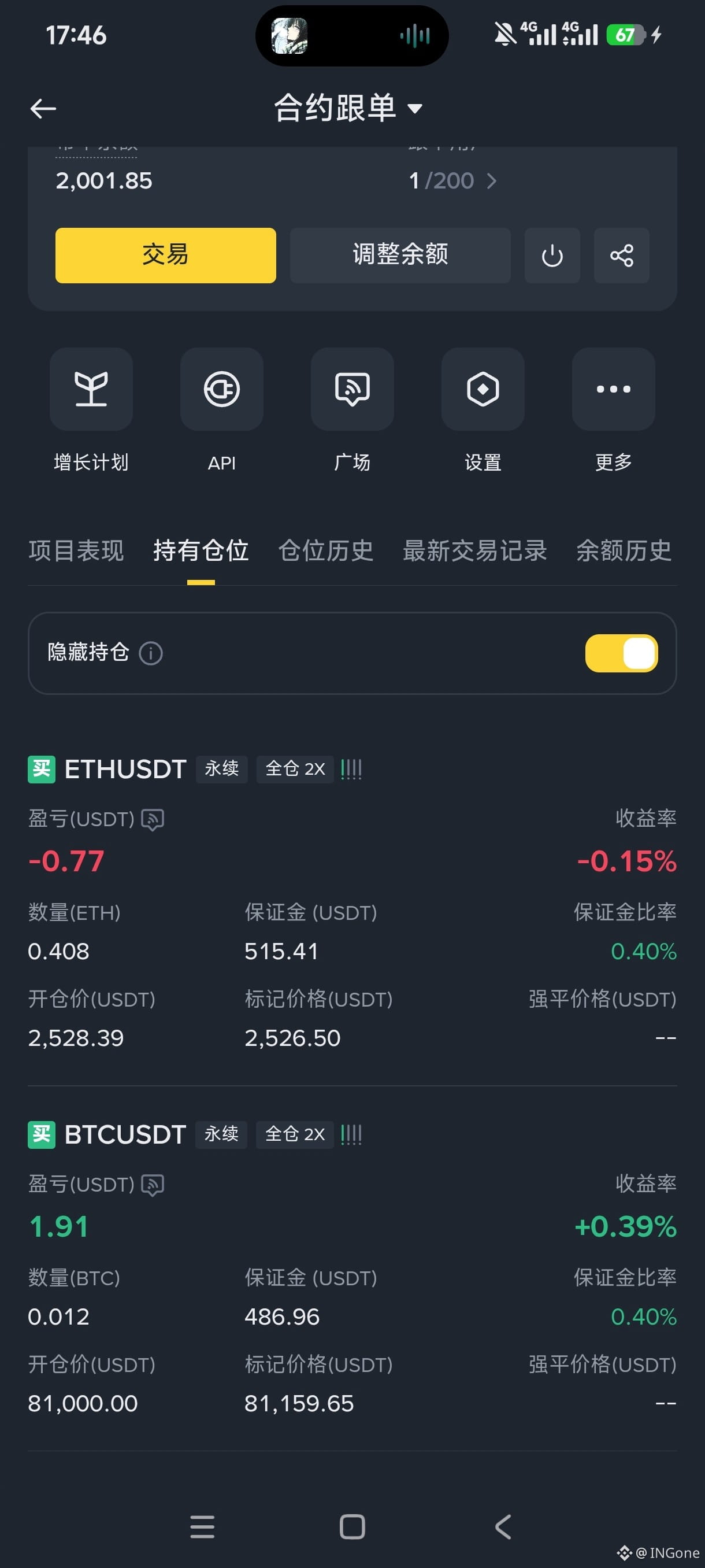This screenshot has width=705, height=1568.
Task: Go back using the top-left arrow
Action: pos(43,109)
